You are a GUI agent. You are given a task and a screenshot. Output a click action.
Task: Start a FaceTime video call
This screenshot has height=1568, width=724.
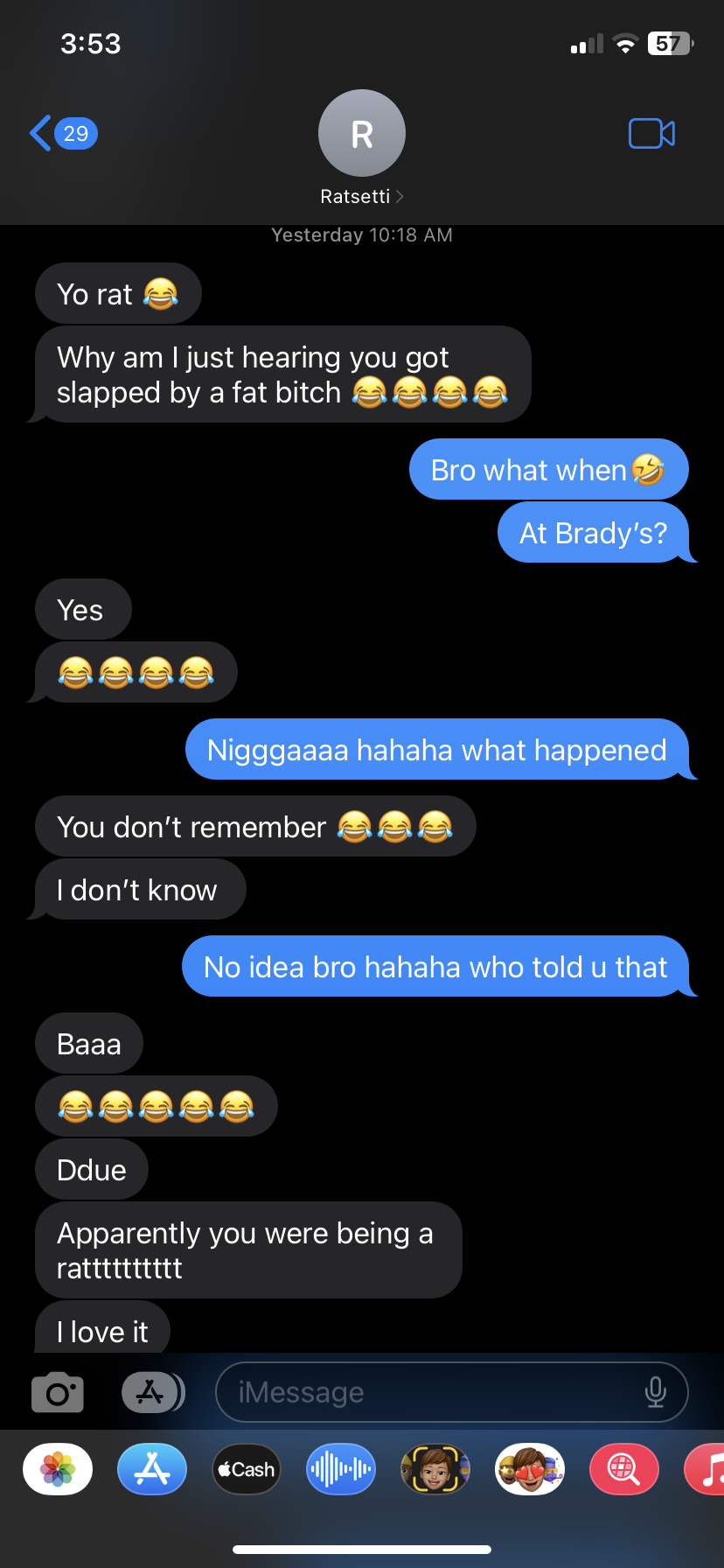click(651, 134)
